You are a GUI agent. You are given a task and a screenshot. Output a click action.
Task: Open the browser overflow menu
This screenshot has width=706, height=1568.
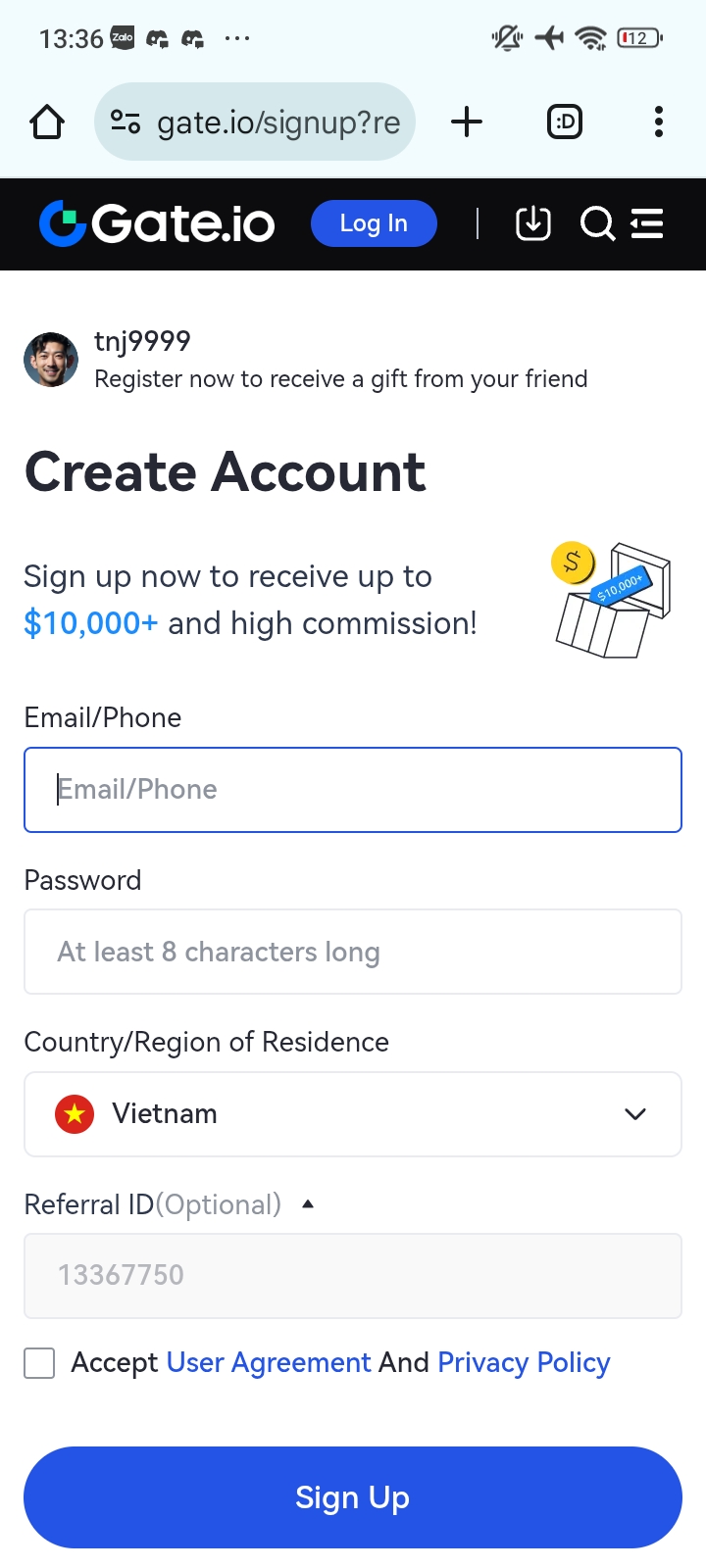point(658,122)
